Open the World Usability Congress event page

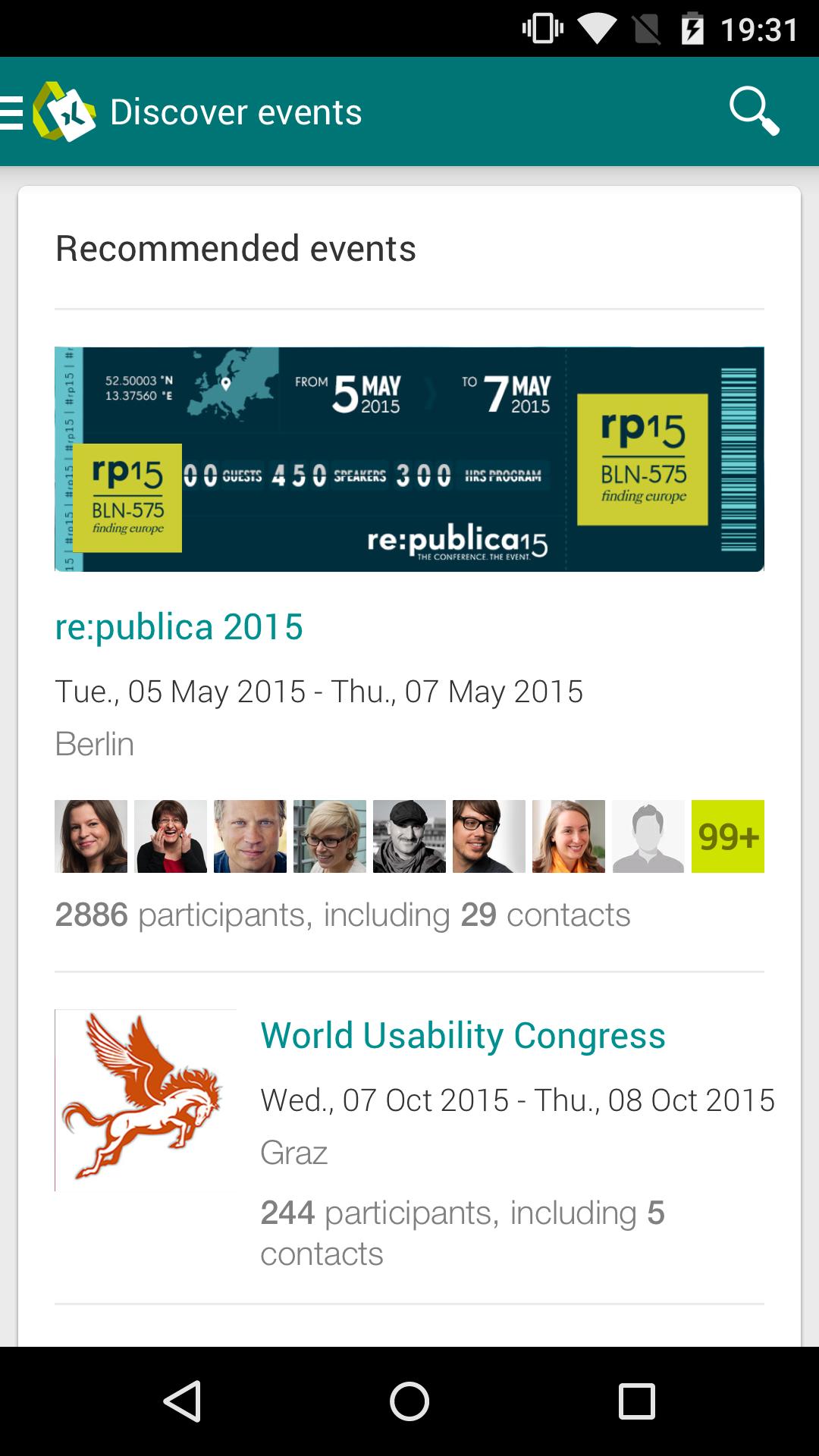463,1034
